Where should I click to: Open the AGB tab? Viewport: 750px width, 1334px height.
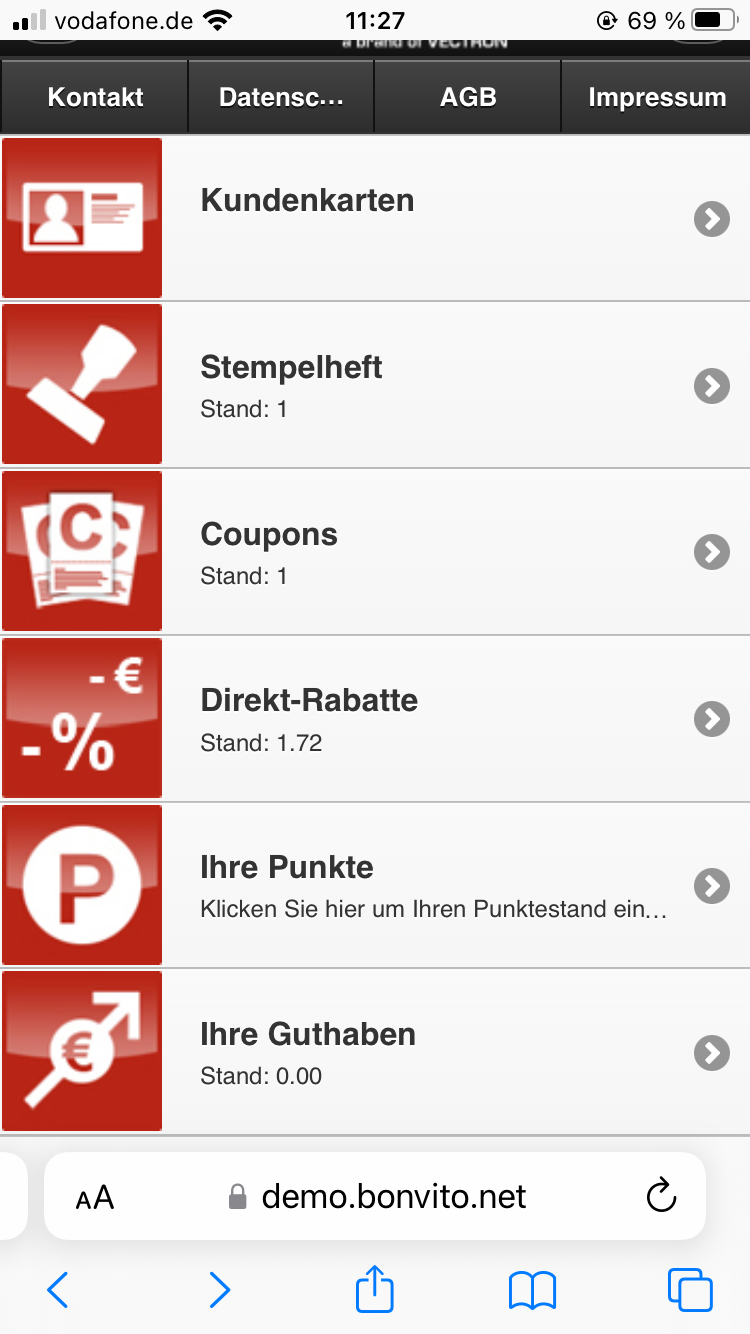point(468,97)
